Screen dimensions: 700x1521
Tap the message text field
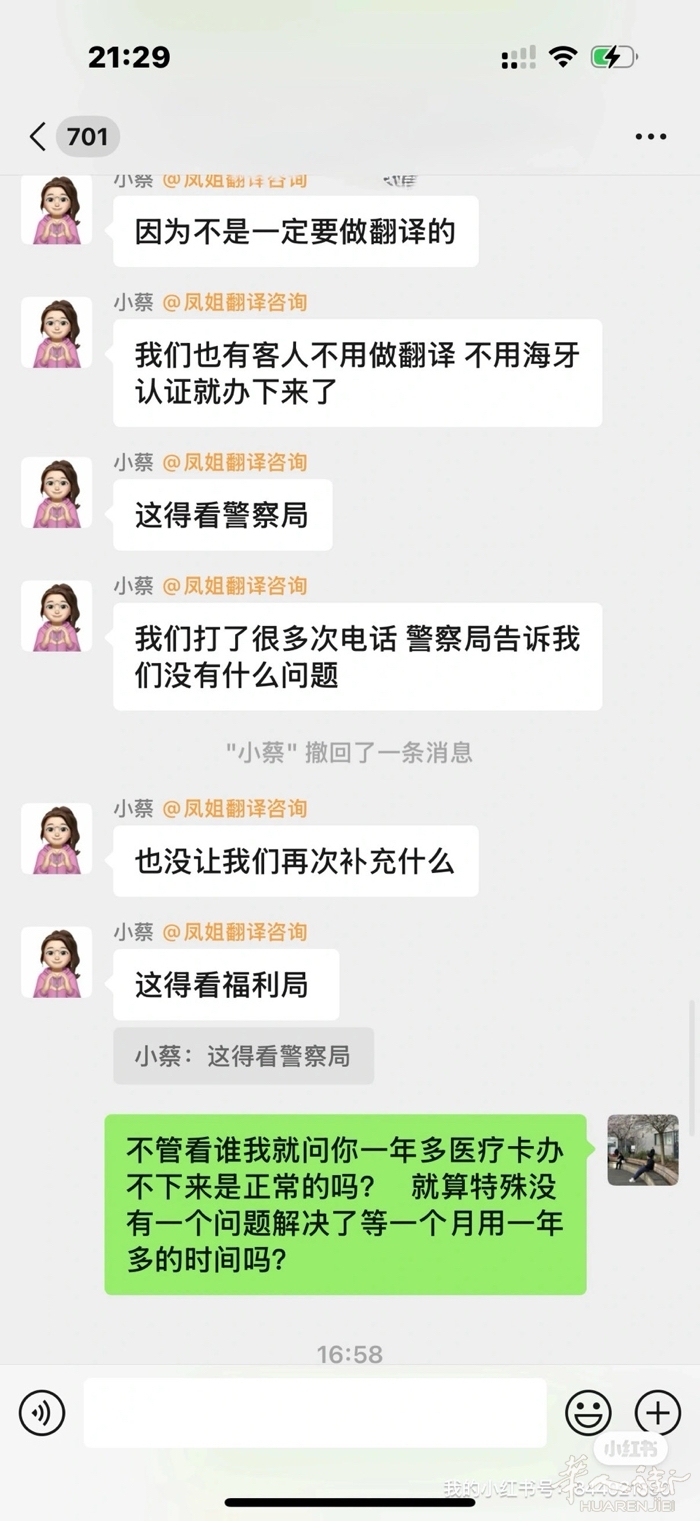tap(315, 1413)
